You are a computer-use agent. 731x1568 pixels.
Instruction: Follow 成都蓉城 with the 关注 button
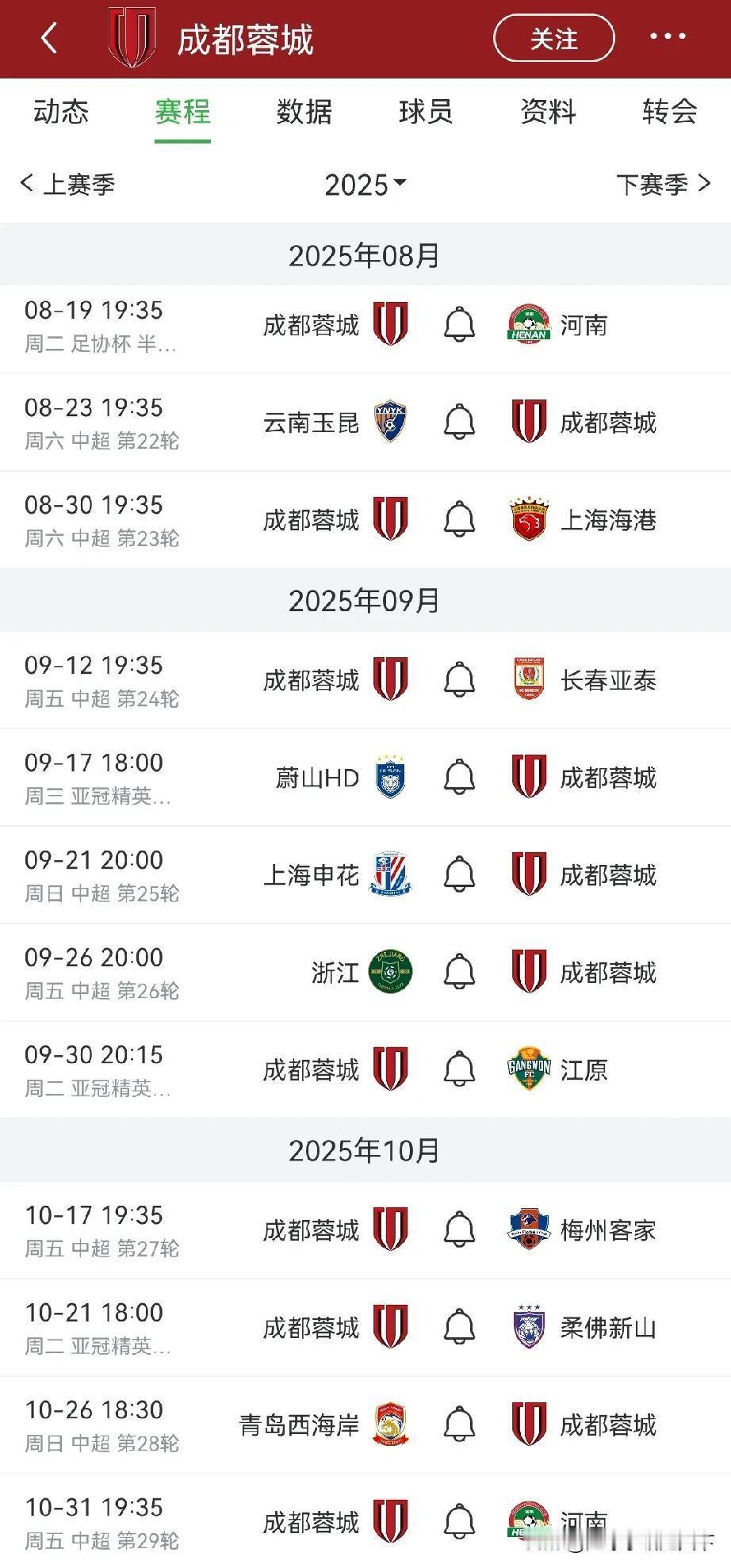pyautogui.click(x=553, y=38)
